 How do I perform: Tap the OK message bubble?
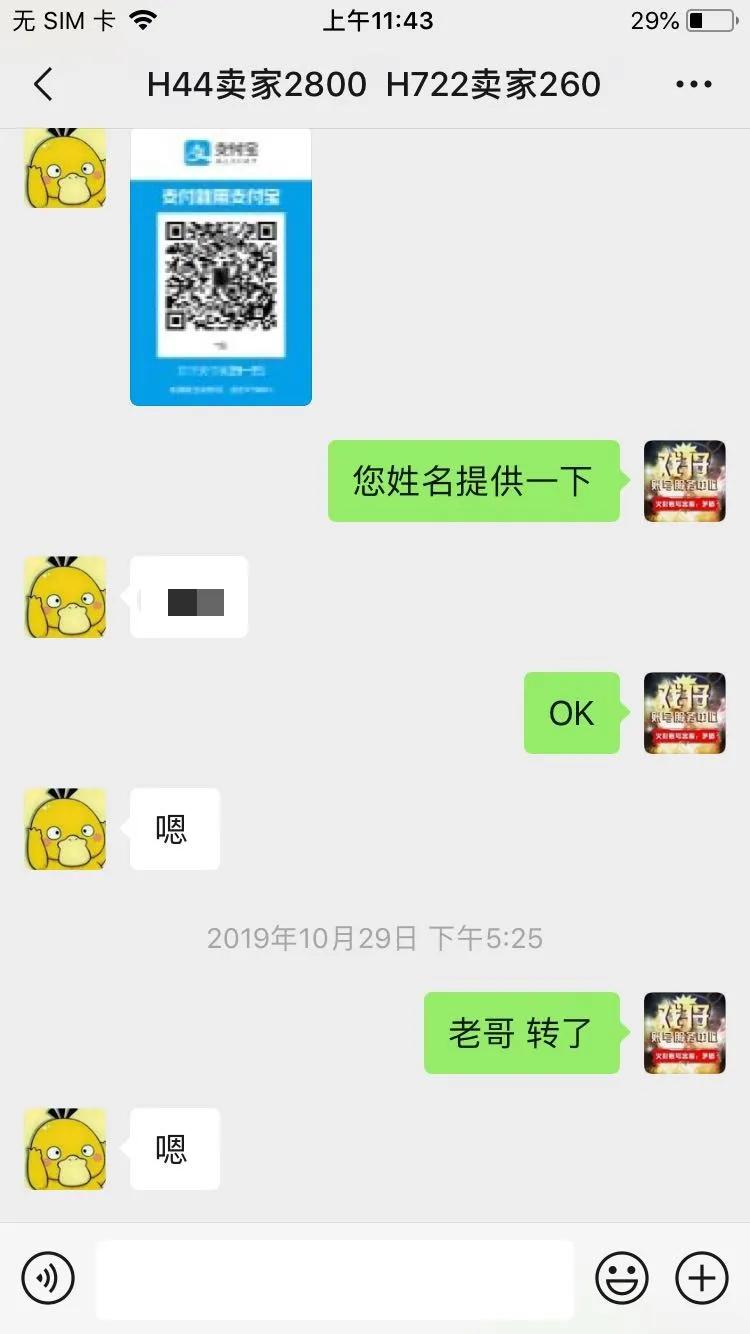coord(571,713)
